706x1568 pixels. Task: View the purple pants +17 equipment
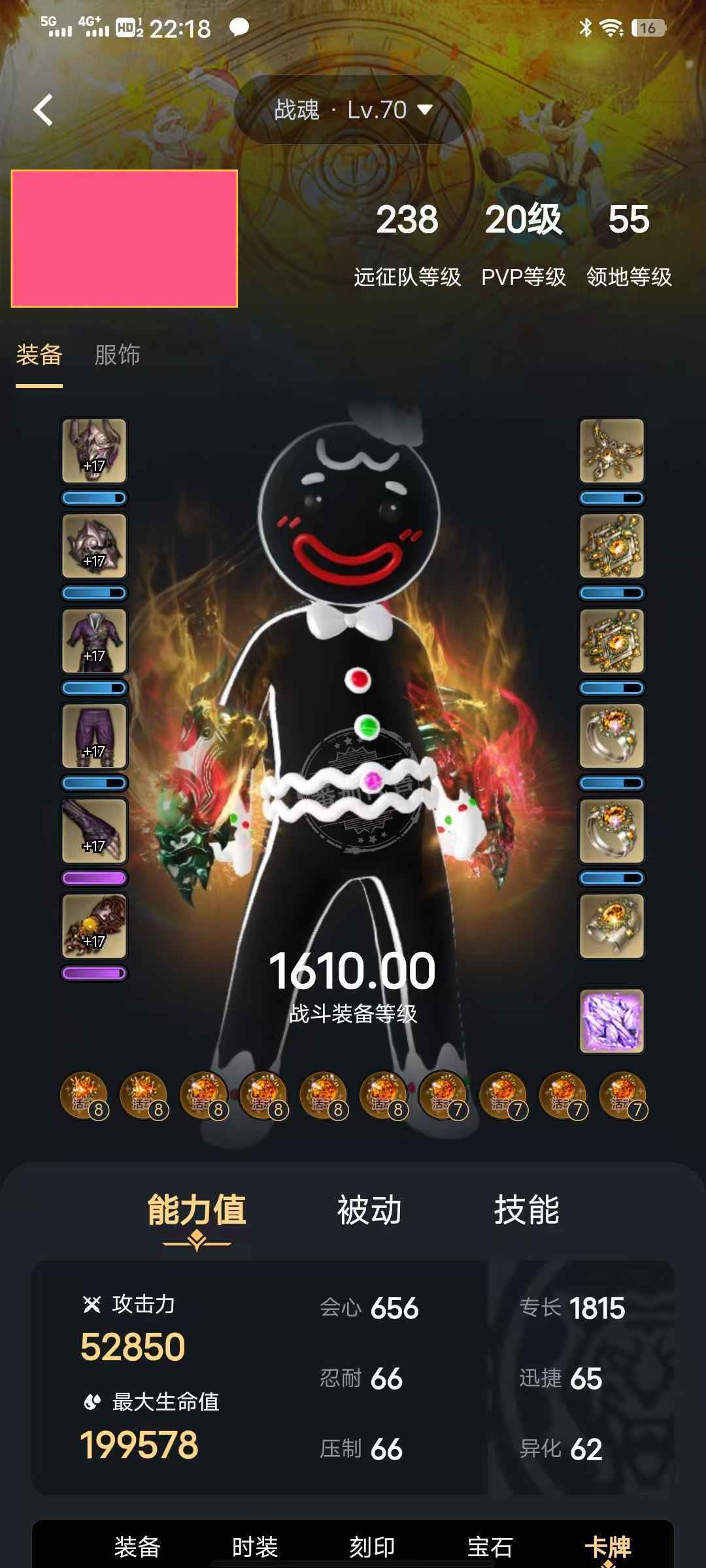(x=94, y=736)
